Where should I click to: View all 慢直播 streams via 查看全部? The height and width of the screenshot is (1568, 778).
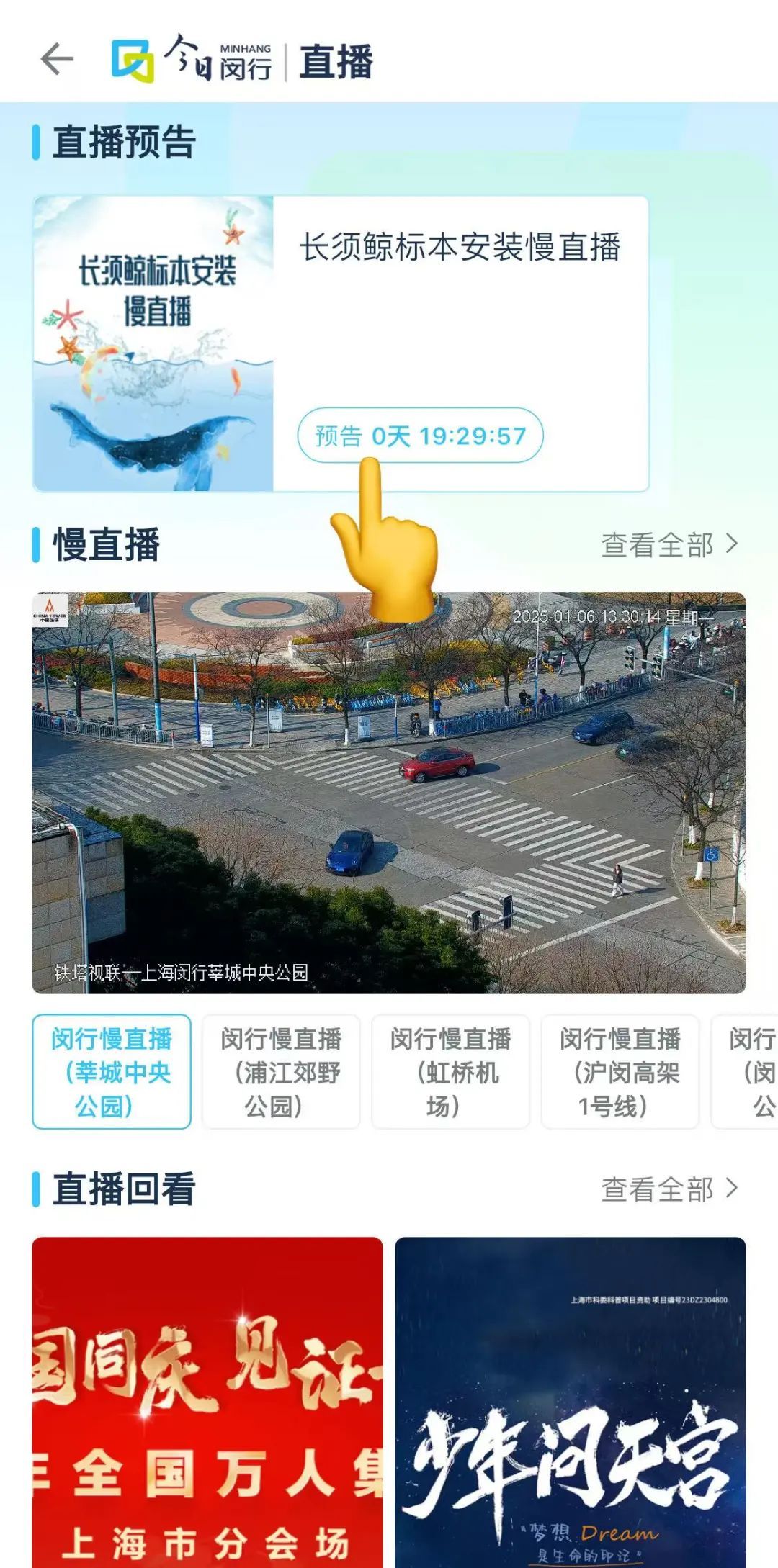point(669,545)
